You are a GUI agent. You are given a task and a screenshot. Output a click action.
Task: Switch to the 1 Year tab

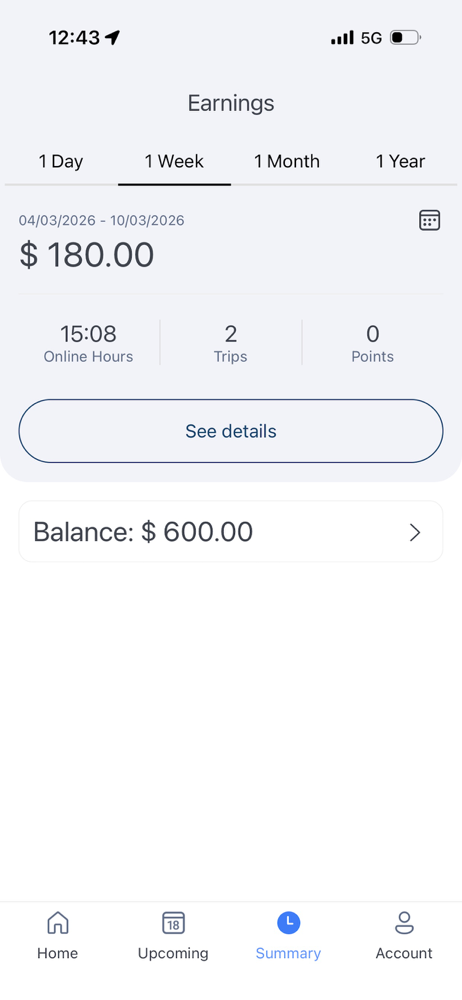pos(400,161)
